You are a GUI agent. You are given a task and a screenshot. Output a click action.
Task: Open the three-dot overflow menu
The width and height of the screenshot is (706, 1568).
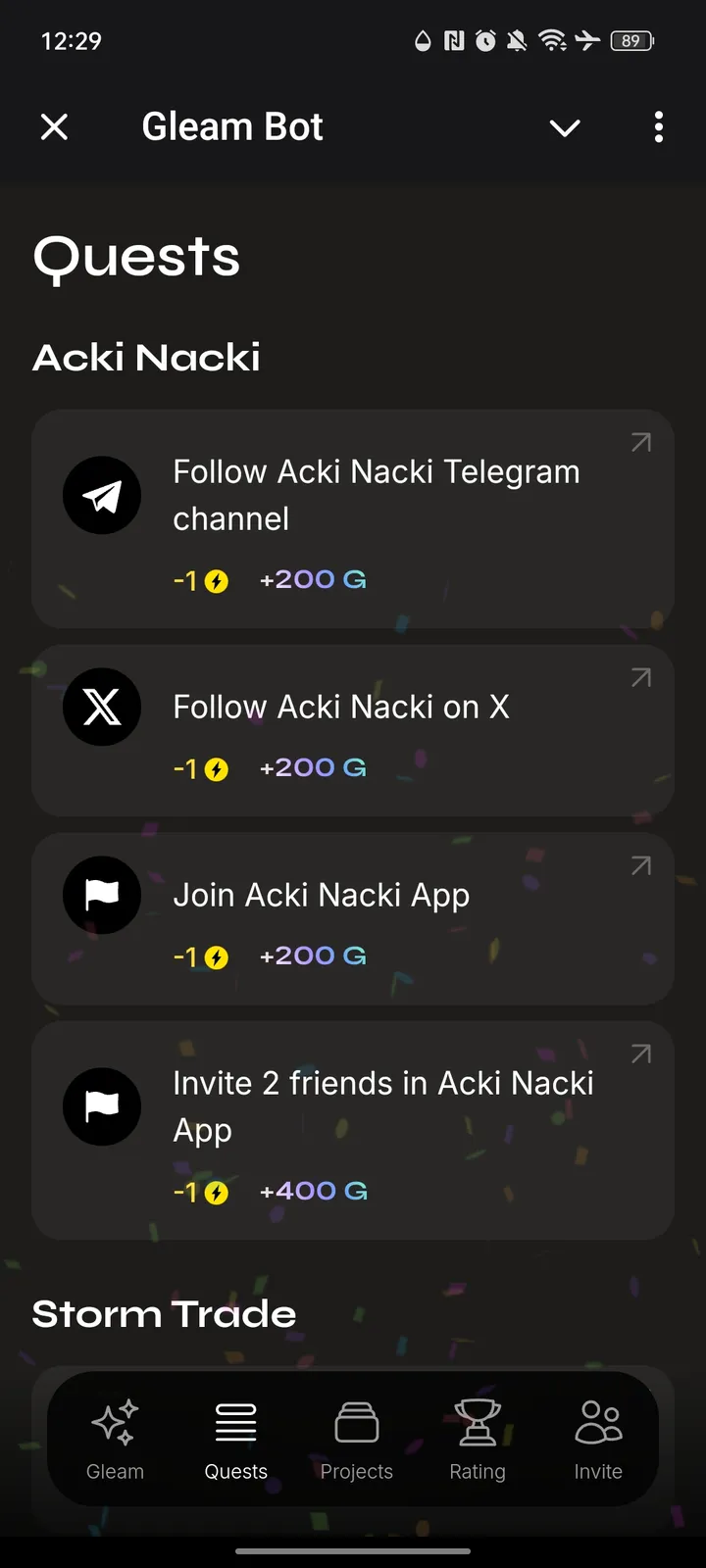(658, 126)
